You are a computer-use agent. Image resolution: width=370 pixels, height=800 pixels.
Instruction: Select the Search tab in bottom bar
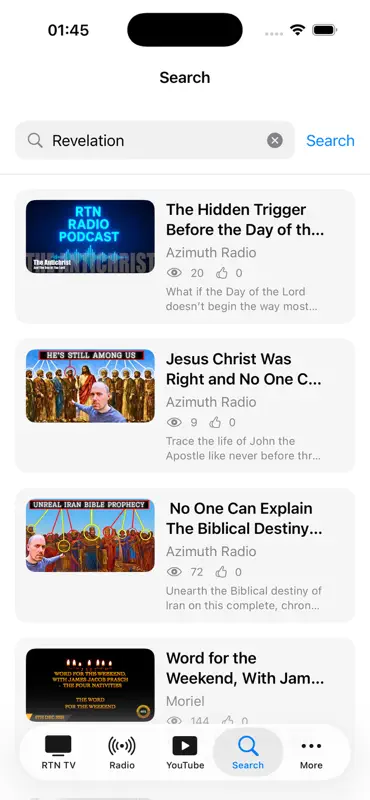point(248,753)
